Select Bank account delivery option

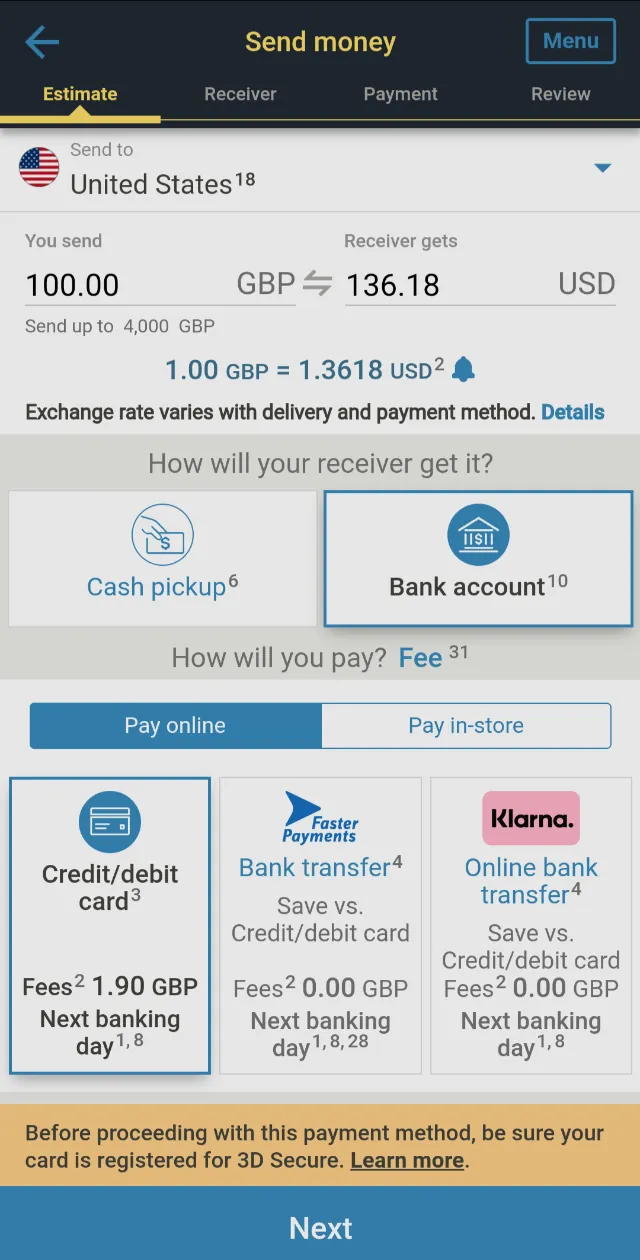[x=478, y=558]
